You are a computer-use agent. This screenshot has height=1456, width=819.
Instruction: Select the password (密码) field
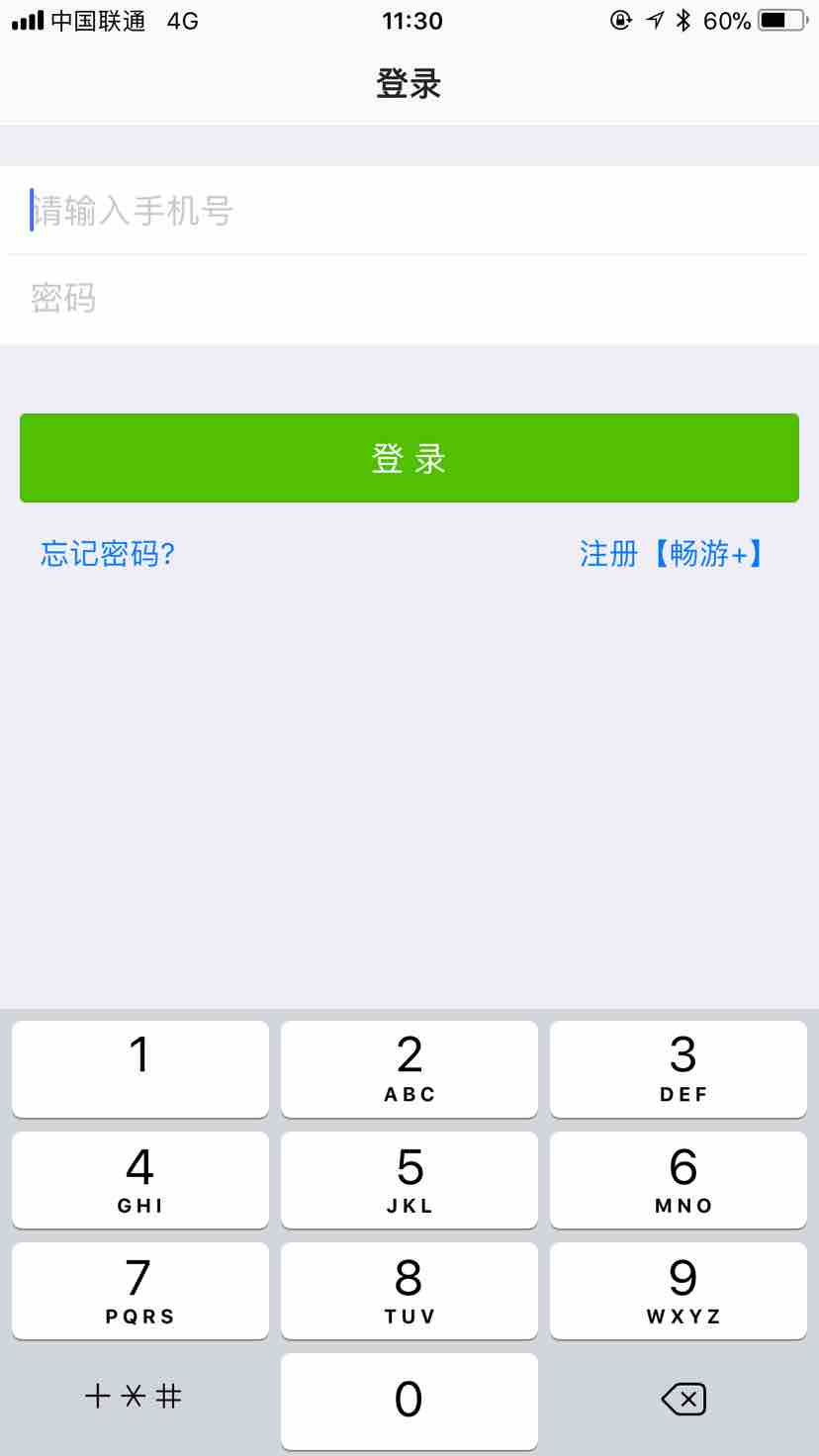(x=409, y=299)
